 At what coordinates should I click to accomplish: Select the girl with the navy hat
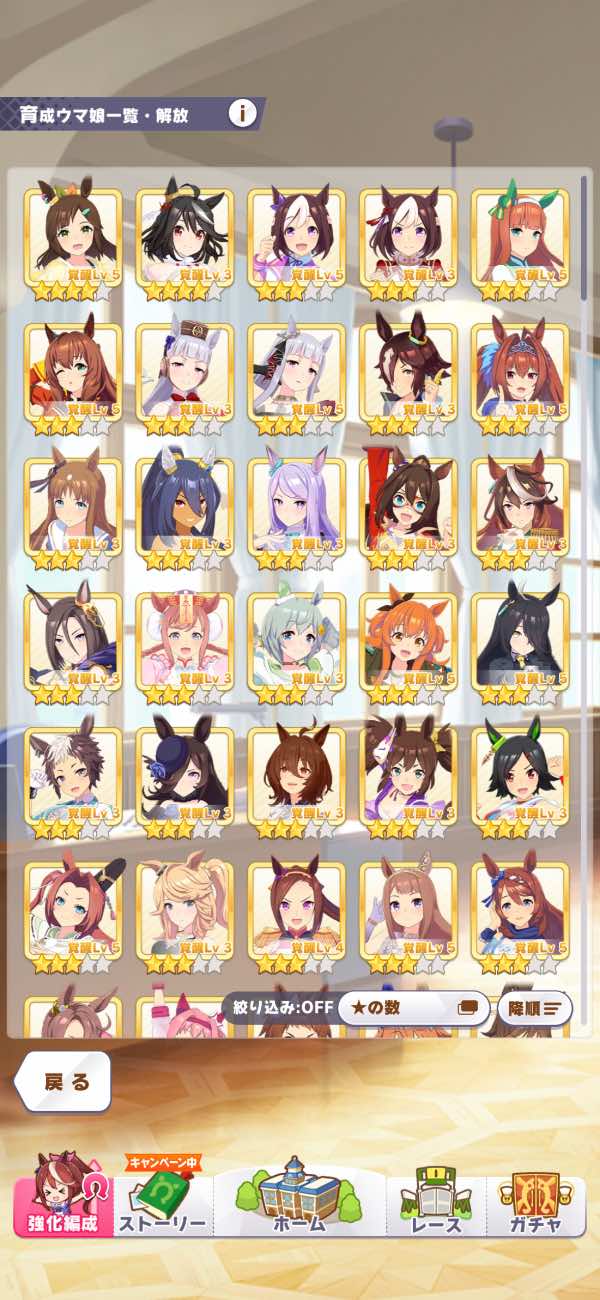tap(184, 777)
